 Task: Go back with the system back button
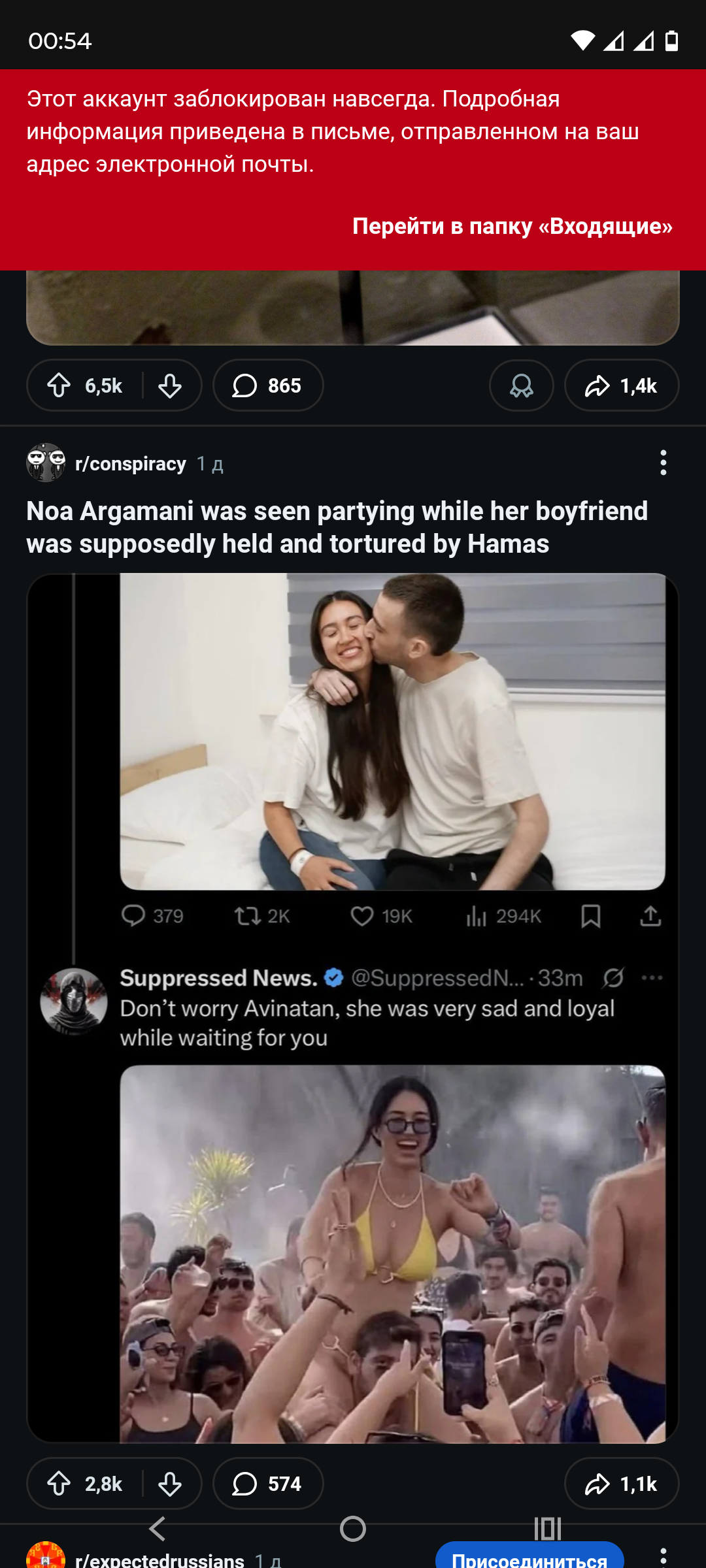[x=157, y=1529]
